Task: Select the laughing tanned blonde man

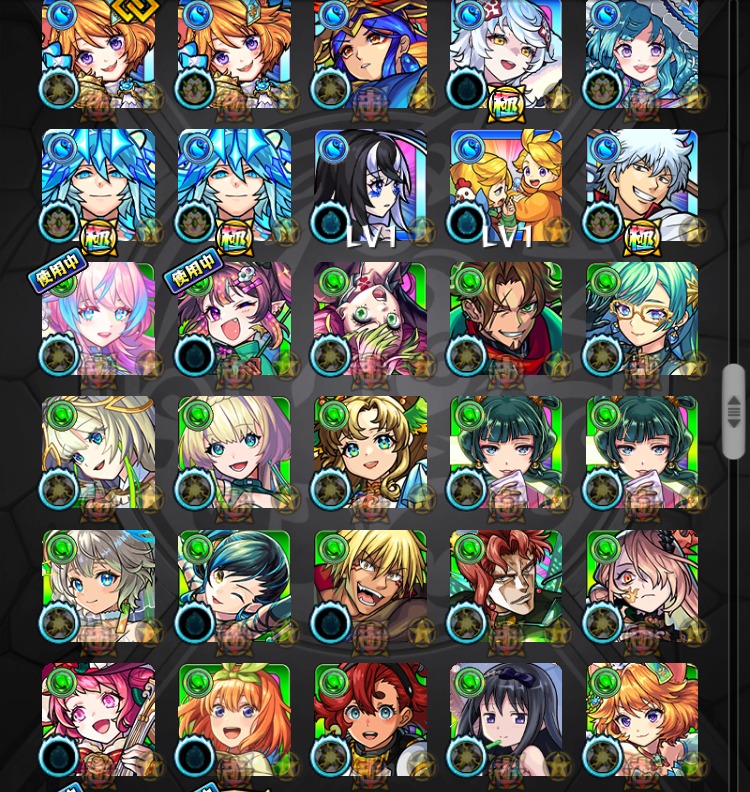Action: pyautogui.click(x=370, y=586)
